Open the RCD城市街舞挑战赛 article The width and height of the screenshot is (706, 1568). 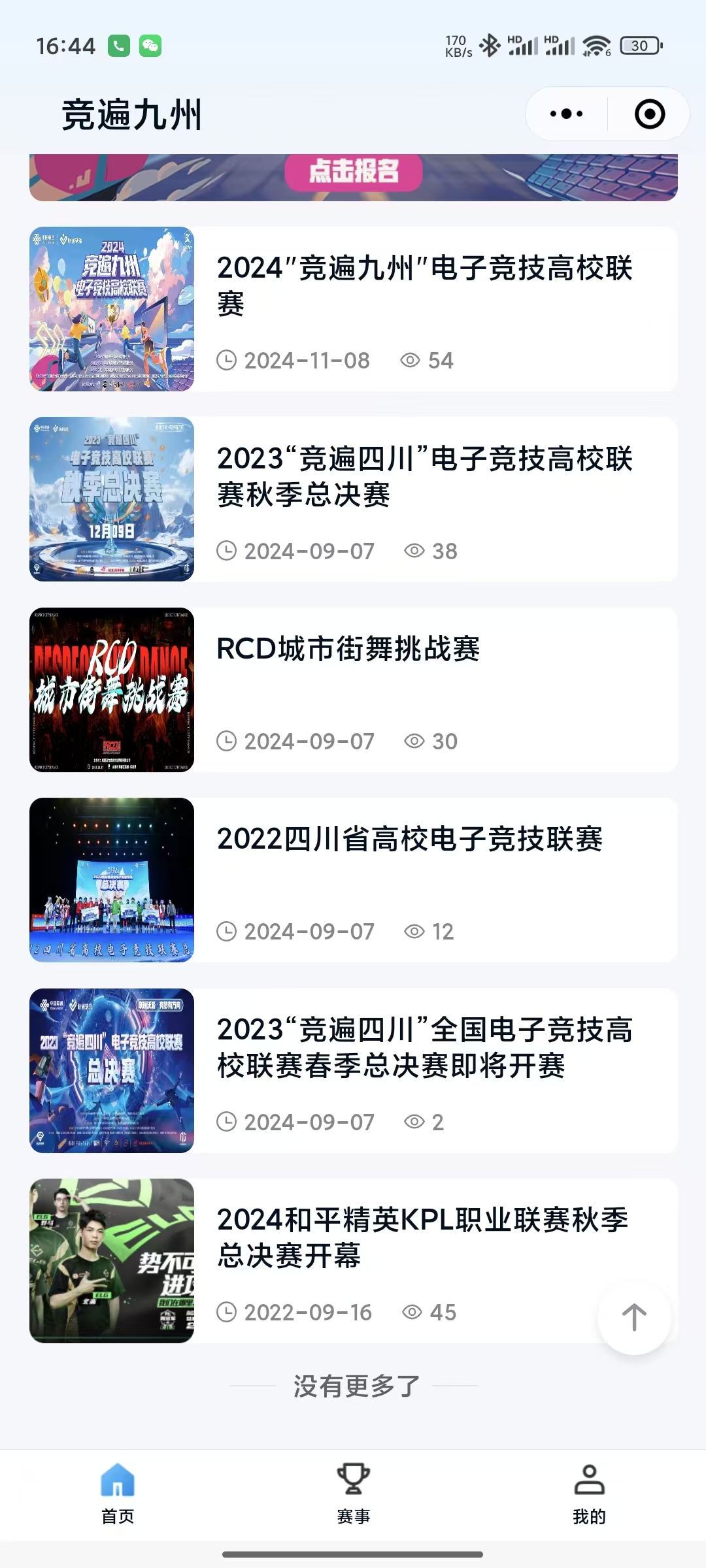coord(348,649)
